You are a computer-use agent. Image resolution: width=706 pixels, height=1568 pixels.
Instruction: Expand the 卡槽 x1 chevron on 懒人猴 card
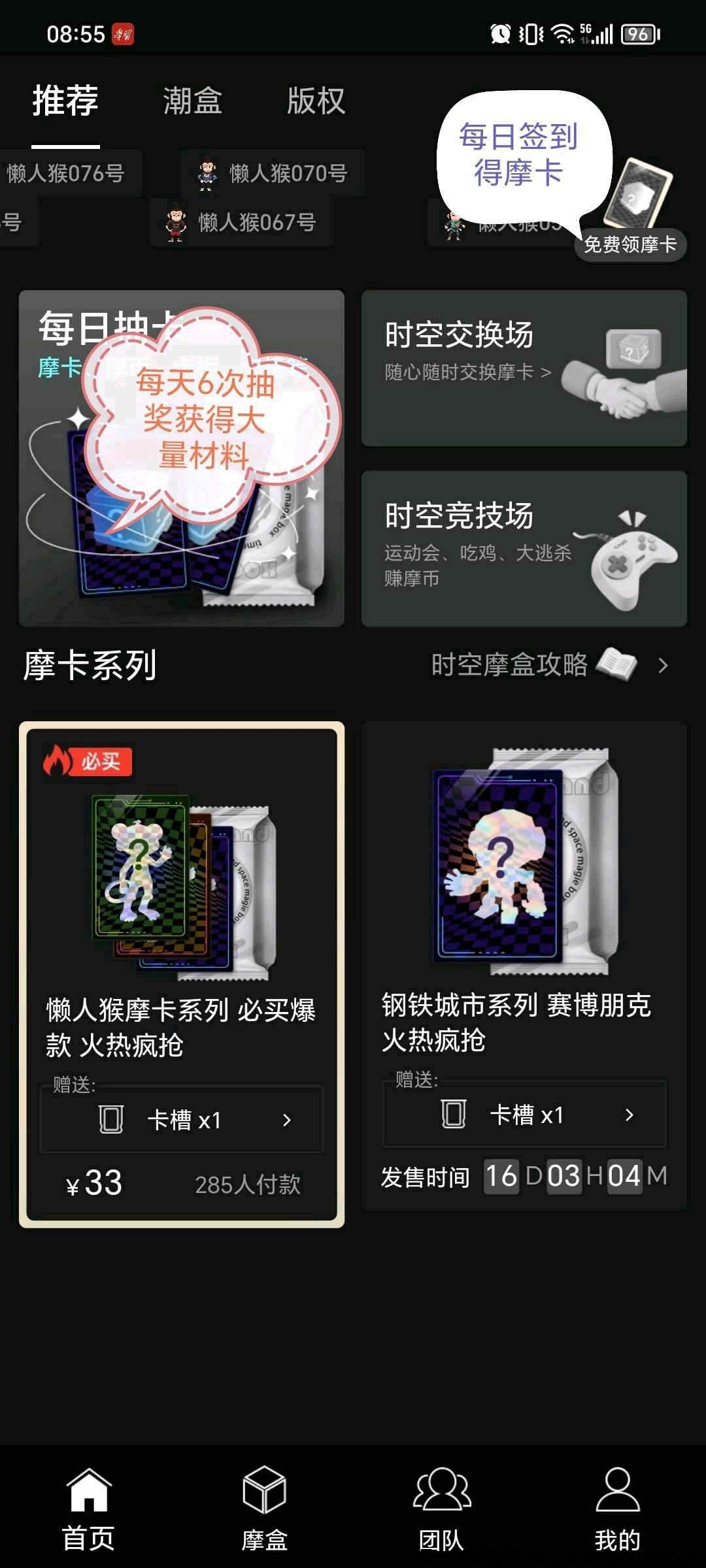(288, 1120)
